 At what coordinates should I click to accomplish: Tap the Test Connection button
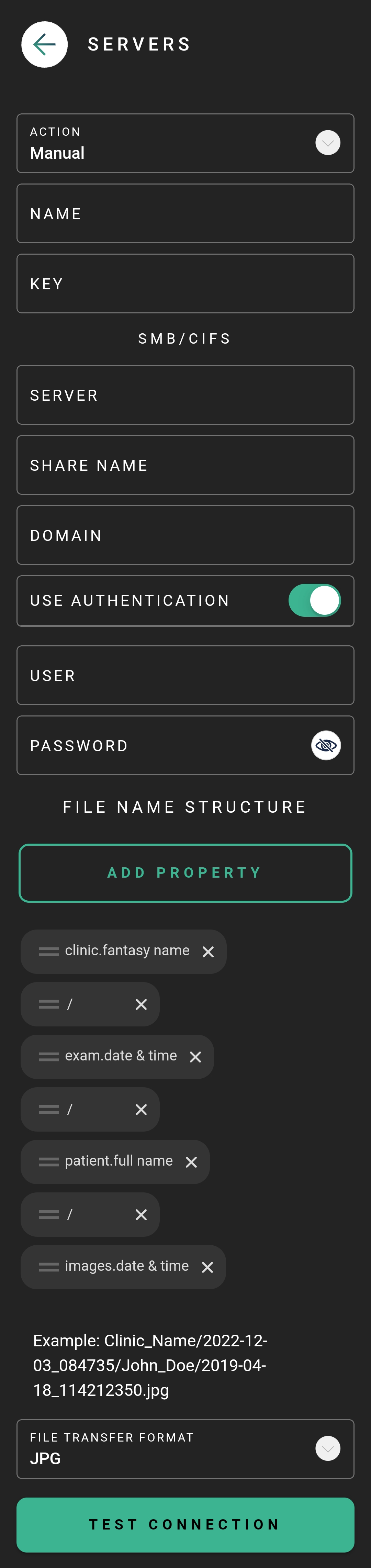click(x=185, y=1525)
